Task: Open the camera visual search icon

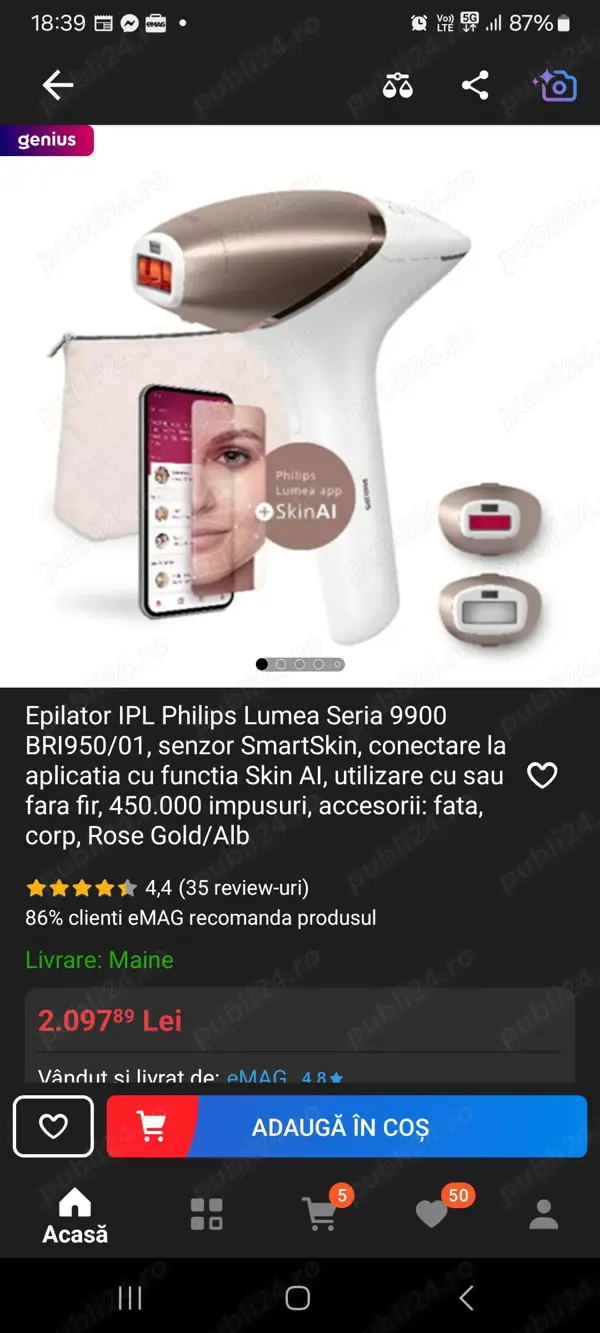Action: click(x=554, y=86)
